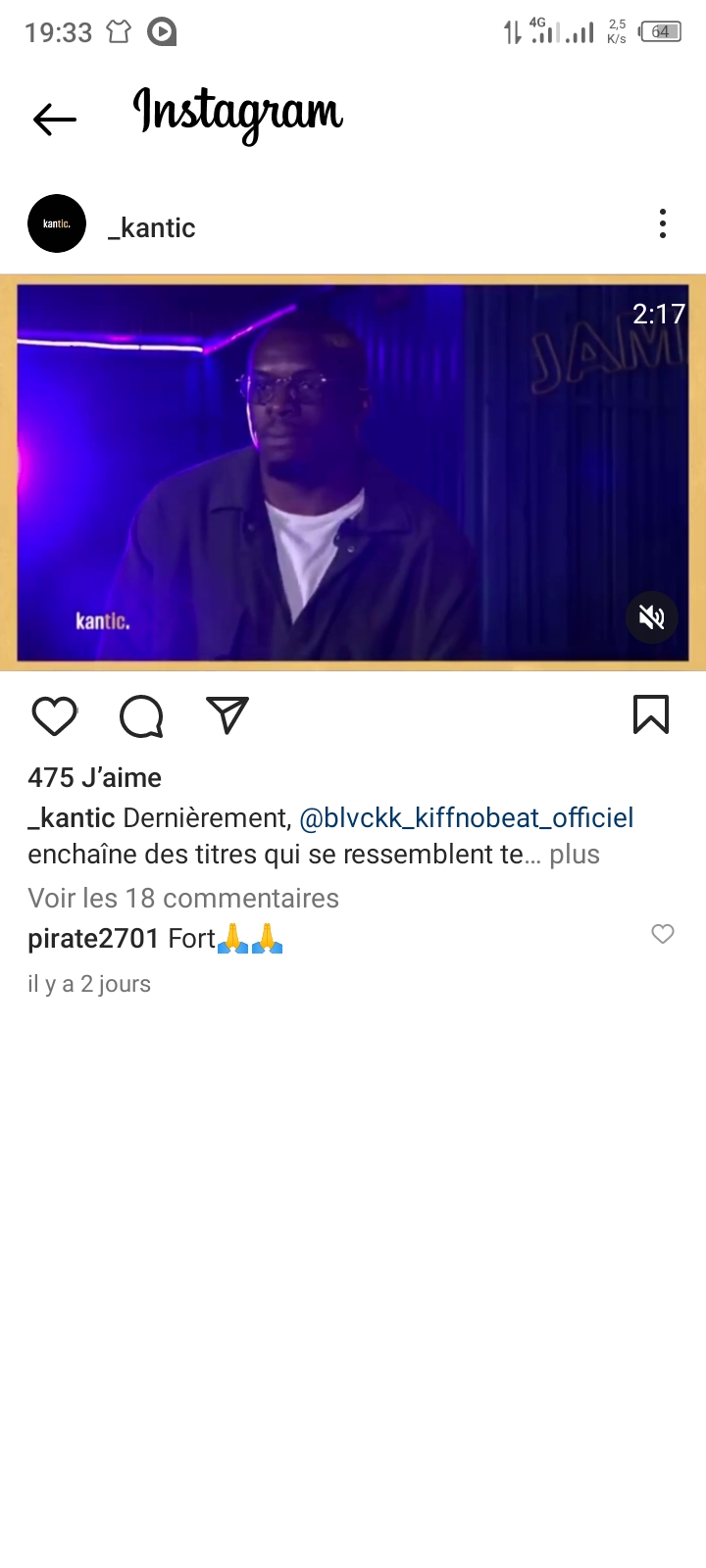Open the post's three-dot options menu

pyautogui.click(x=663, y=224)
